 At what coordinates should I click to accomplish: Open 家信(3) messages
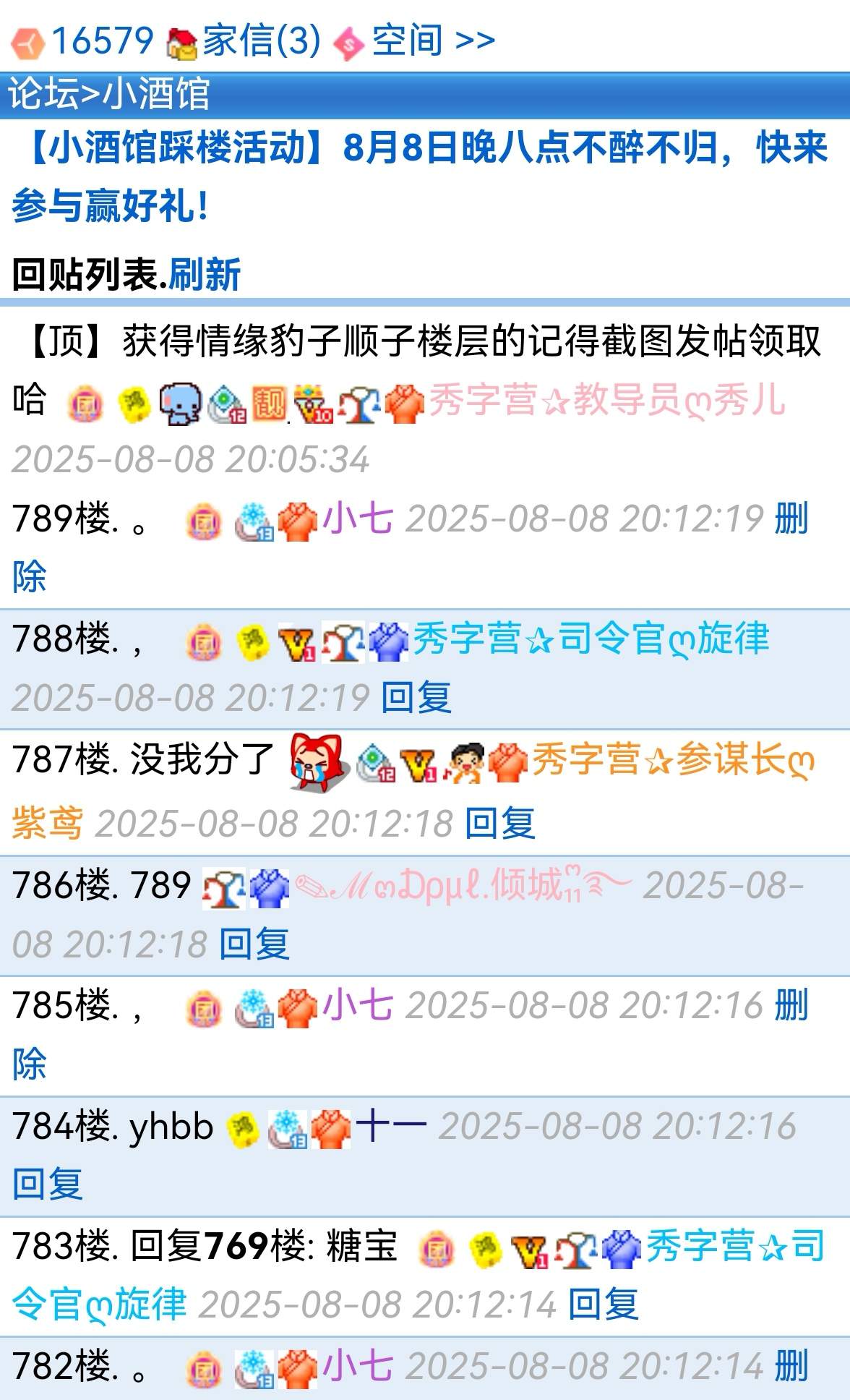[260, 40]
